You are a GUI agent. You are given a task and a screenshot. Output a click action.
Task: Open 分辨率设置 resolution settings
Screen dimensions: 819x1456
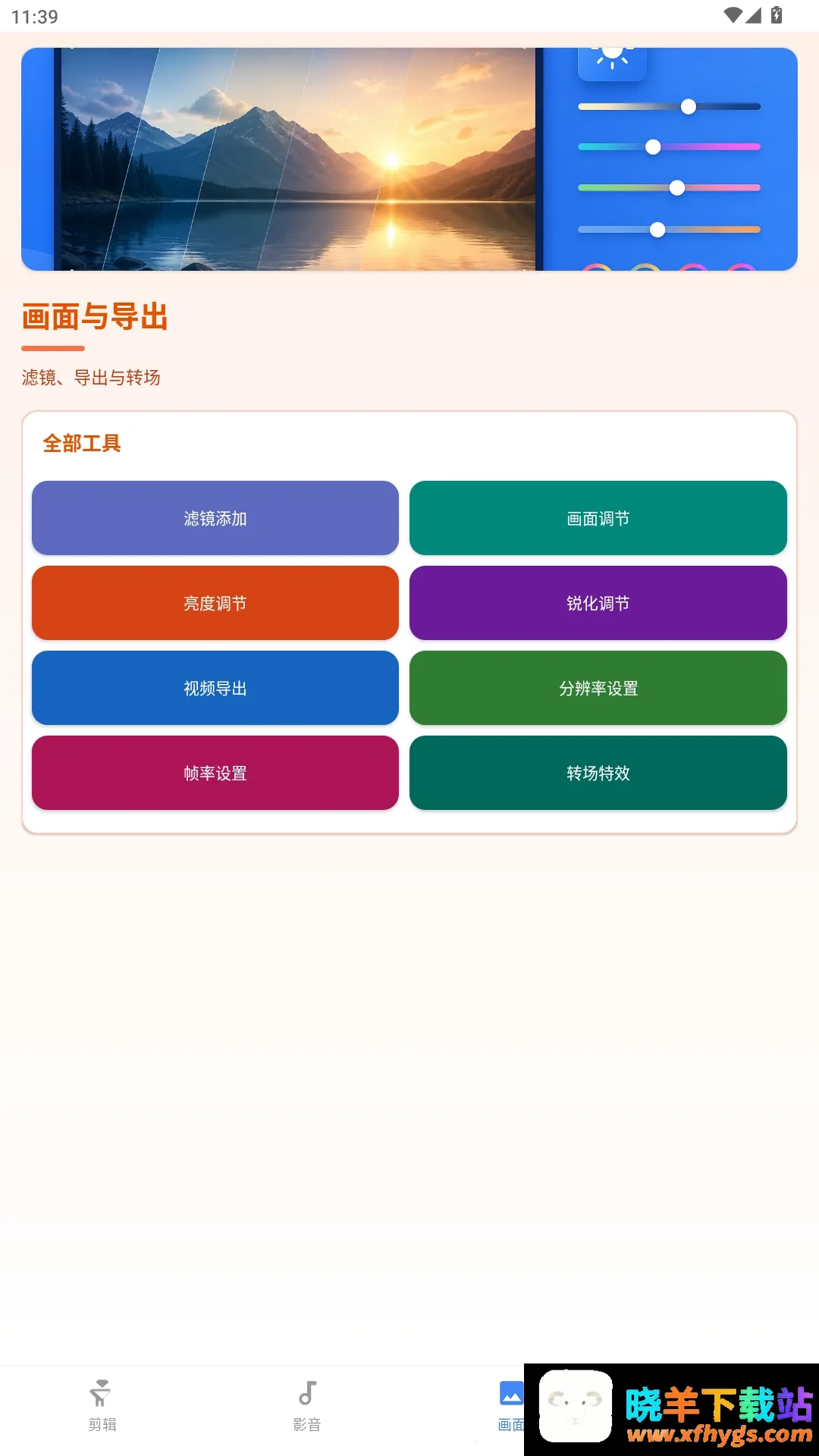tap(598, 688)
